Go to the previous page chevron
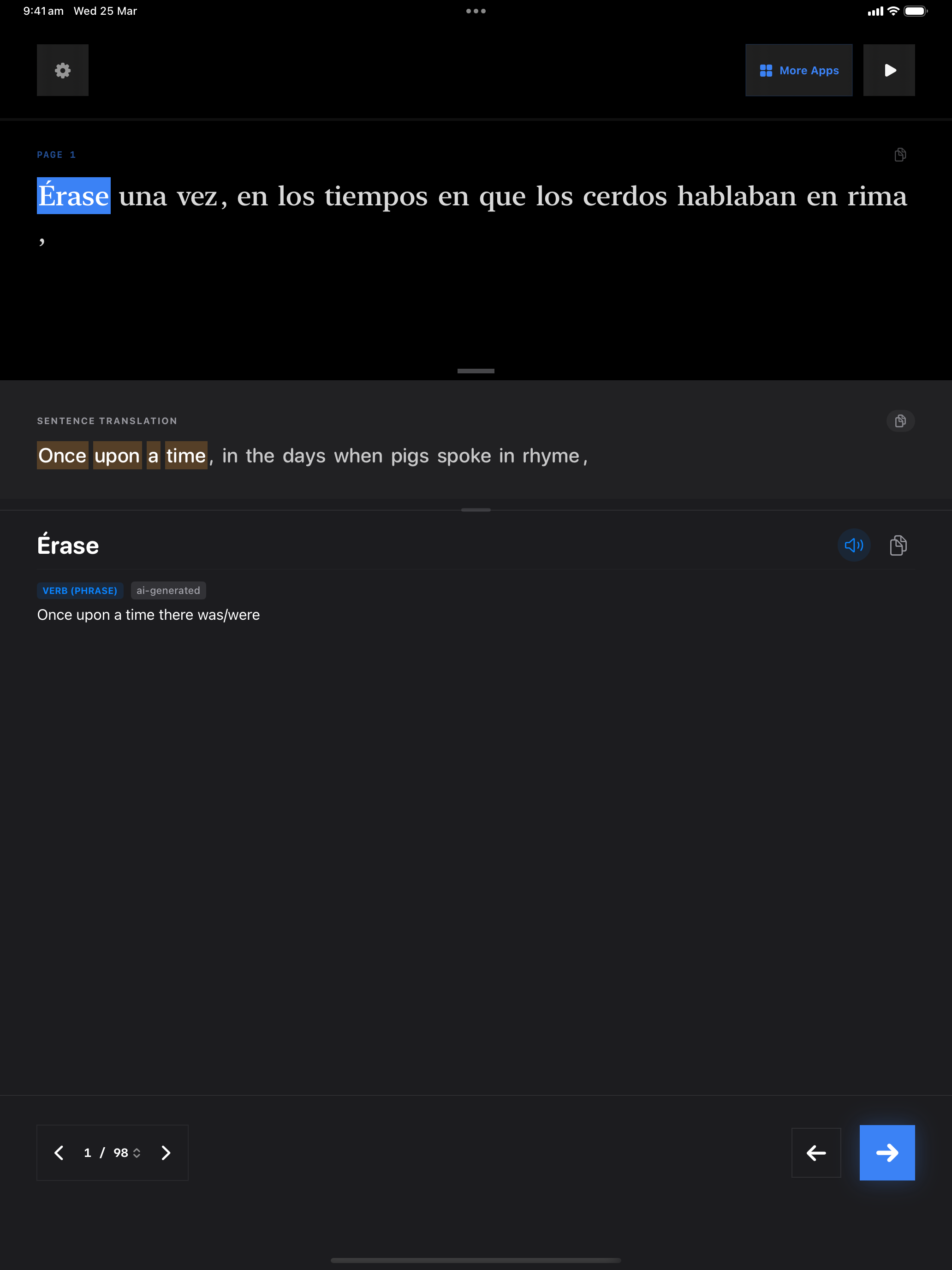952x1270 pixels. [x=59, y=1152]
